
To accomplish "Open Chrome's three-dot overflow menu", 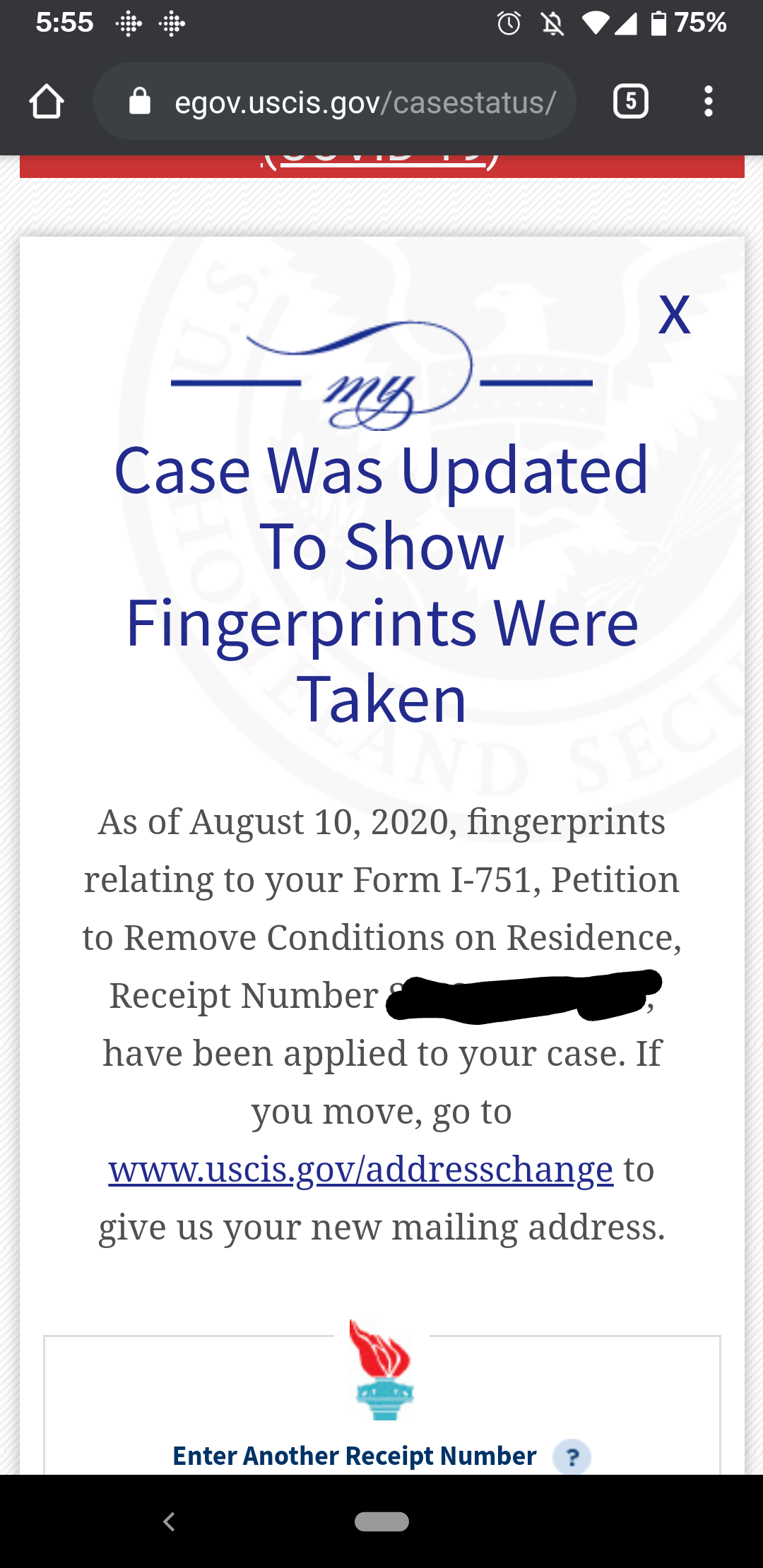I will tap(709, 102).
